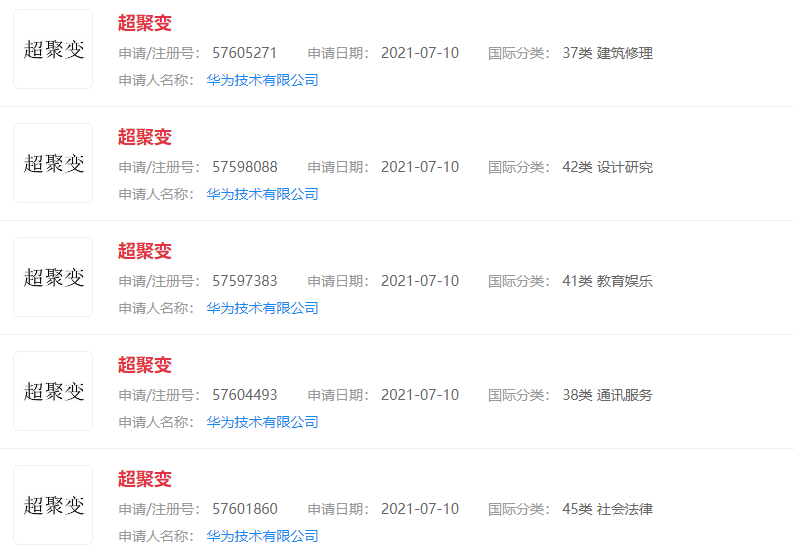
Task: Visit 华为技术有限公司 from the 57597383 entry
Action: (x=262, y=308)
